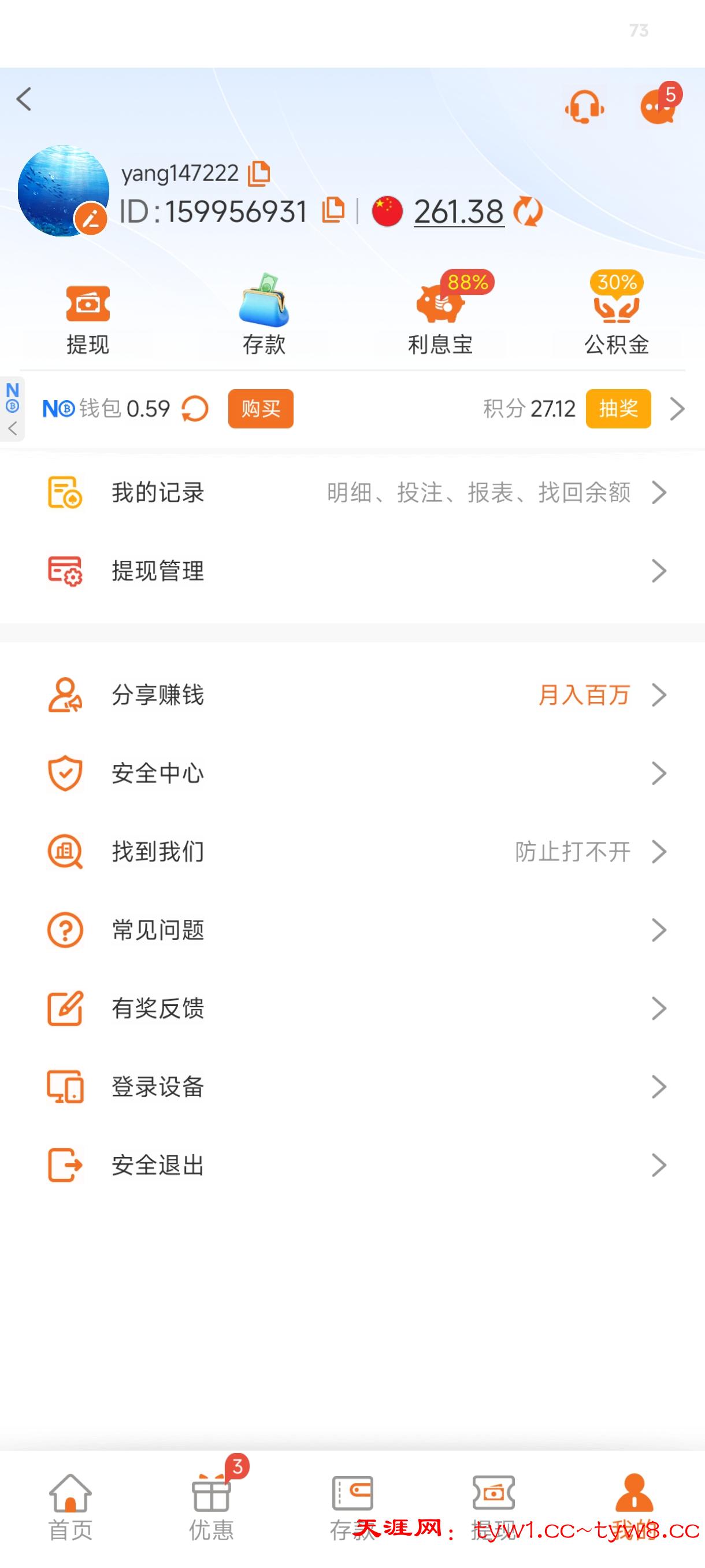This screenshot has width=705, height=1568.
Task: Select 安全退出 to log out
Action: click(353, 1165)
